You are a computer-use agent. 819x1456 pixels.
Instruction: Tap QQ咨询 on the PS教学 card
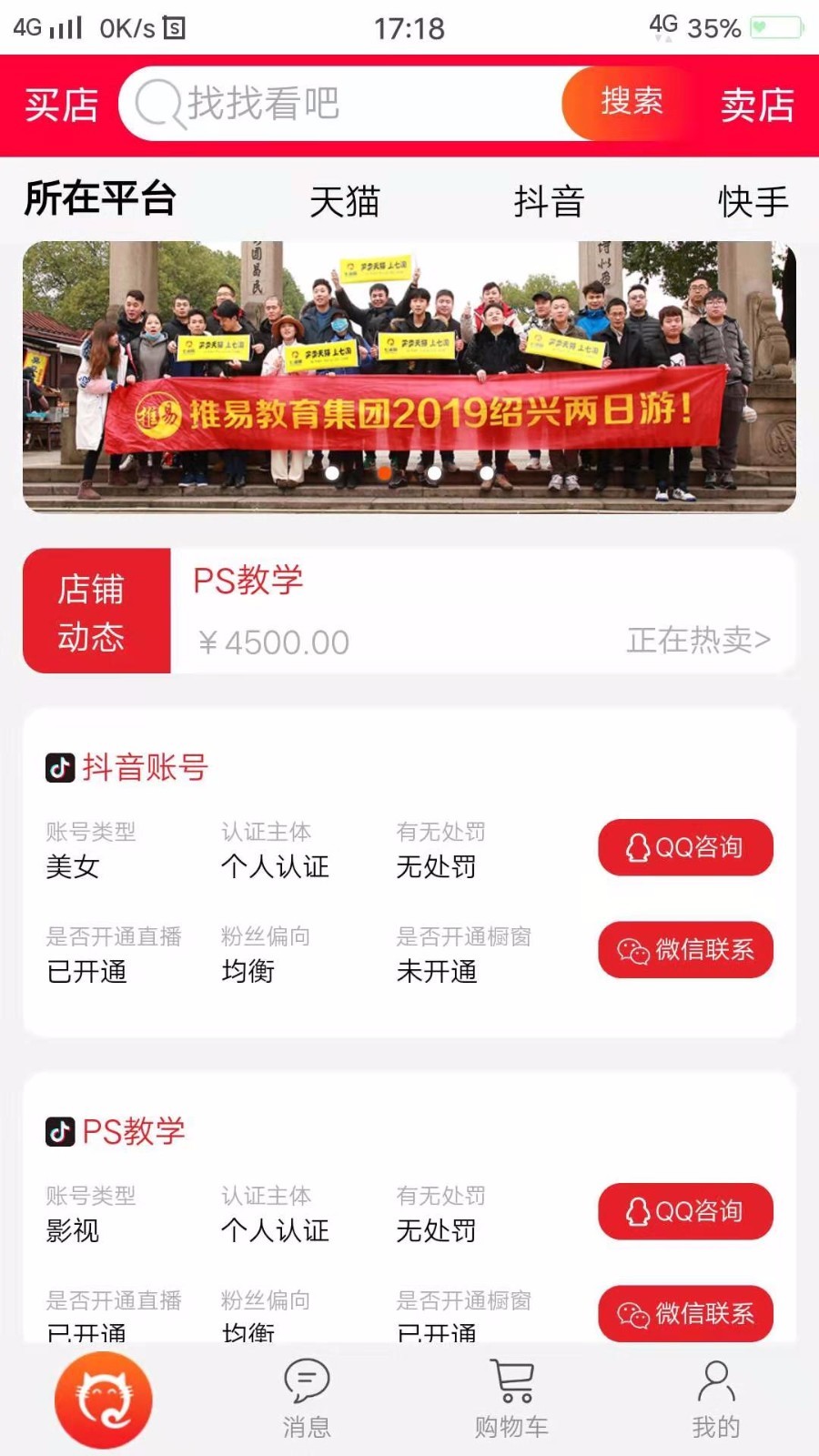click(685, 1211)
